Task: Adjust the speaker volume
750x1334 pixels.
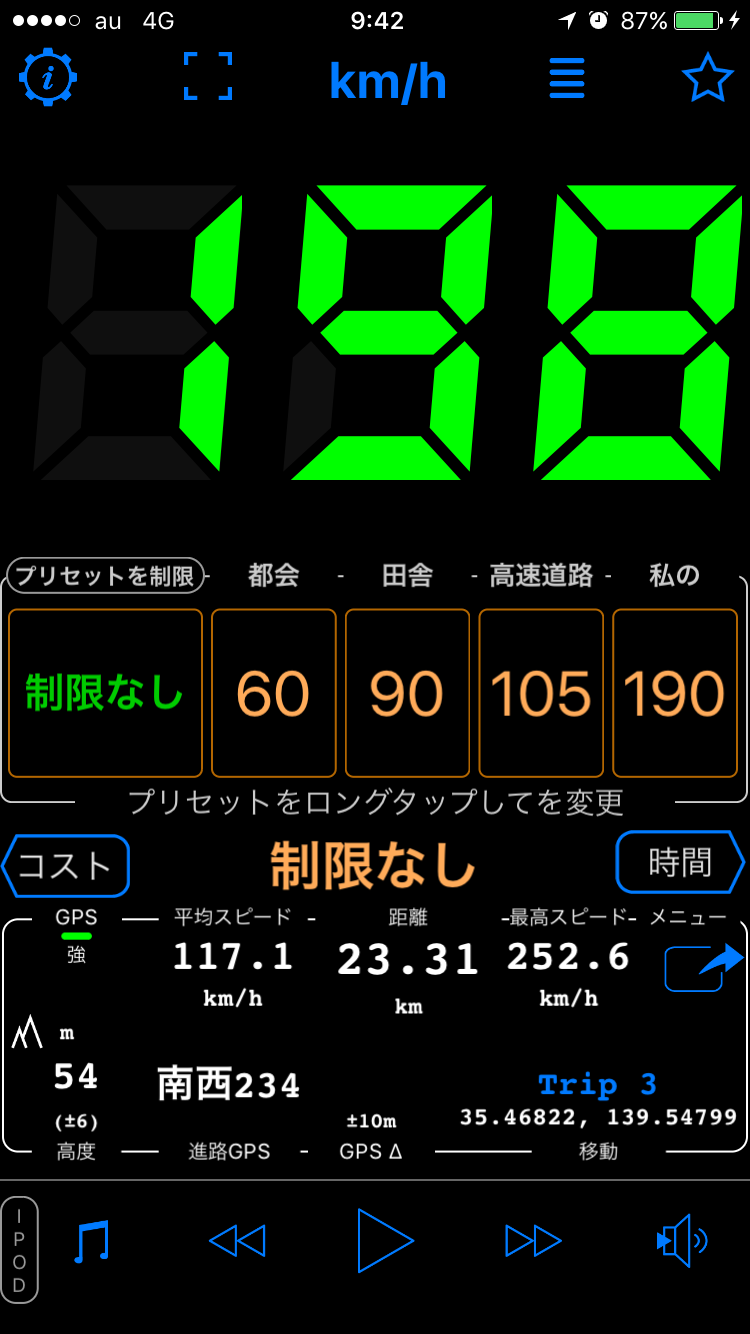Action: point(681,1241)
